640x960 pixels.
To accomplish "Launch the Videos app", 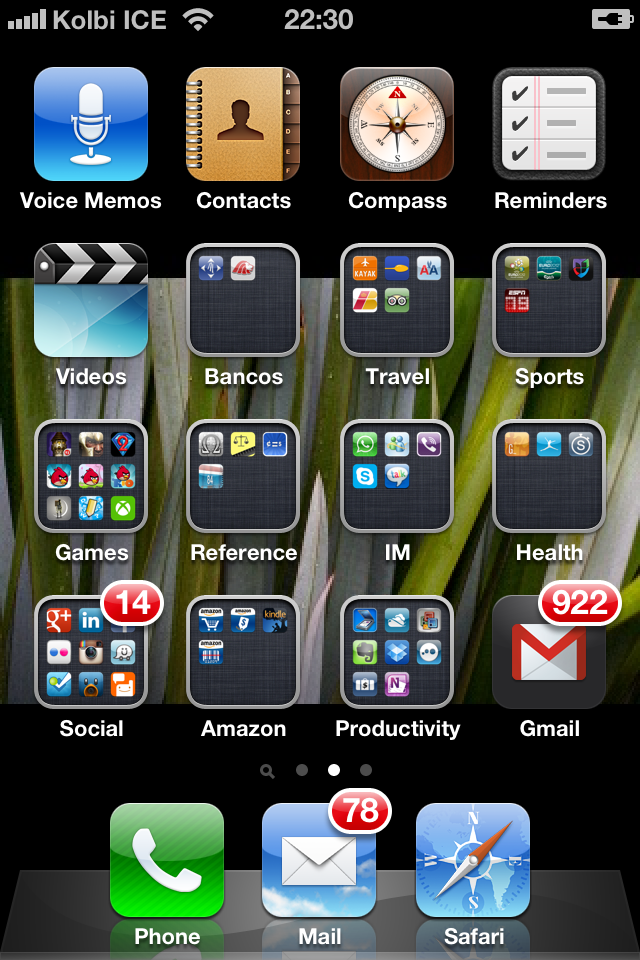I will [x=91, y=300].
